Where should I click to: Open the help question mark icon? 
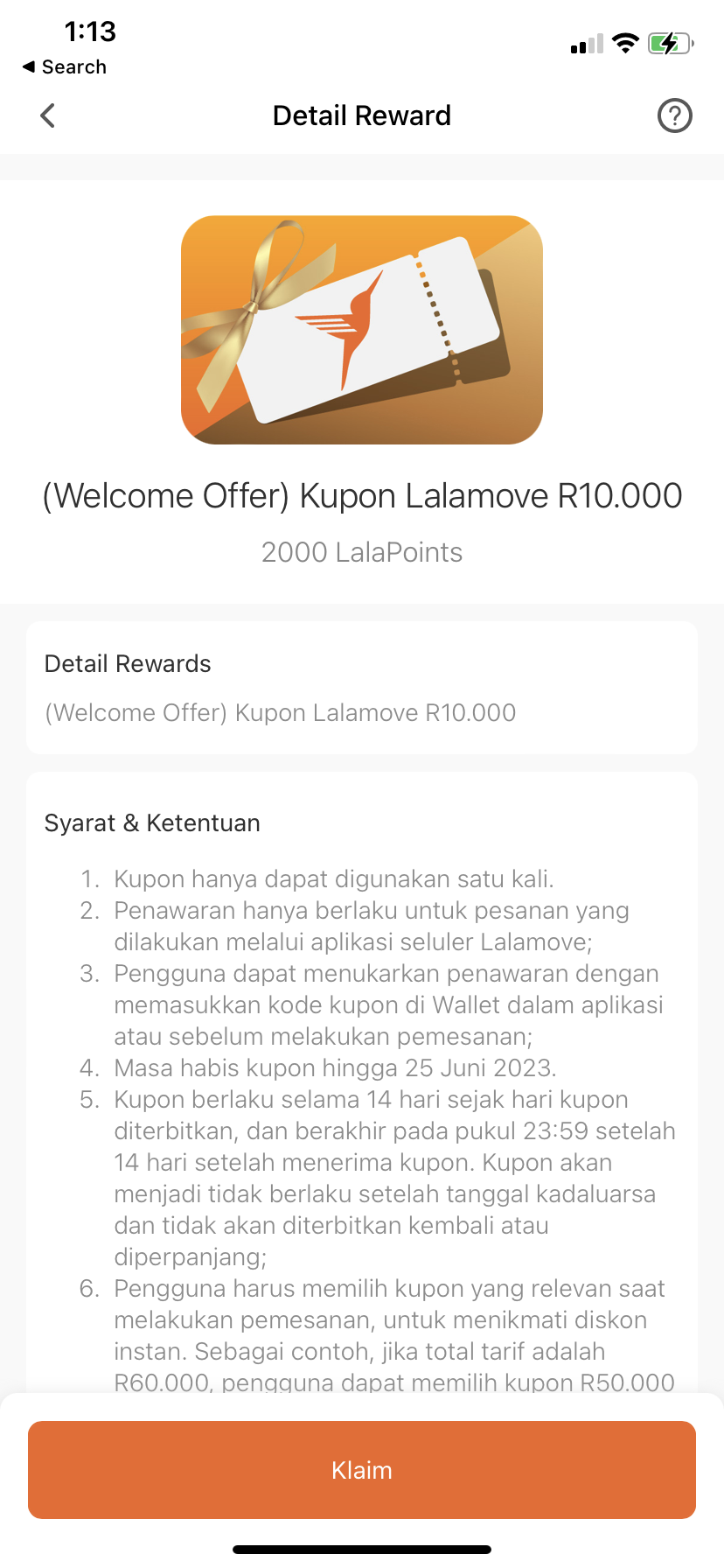click(x=674, y=115)
